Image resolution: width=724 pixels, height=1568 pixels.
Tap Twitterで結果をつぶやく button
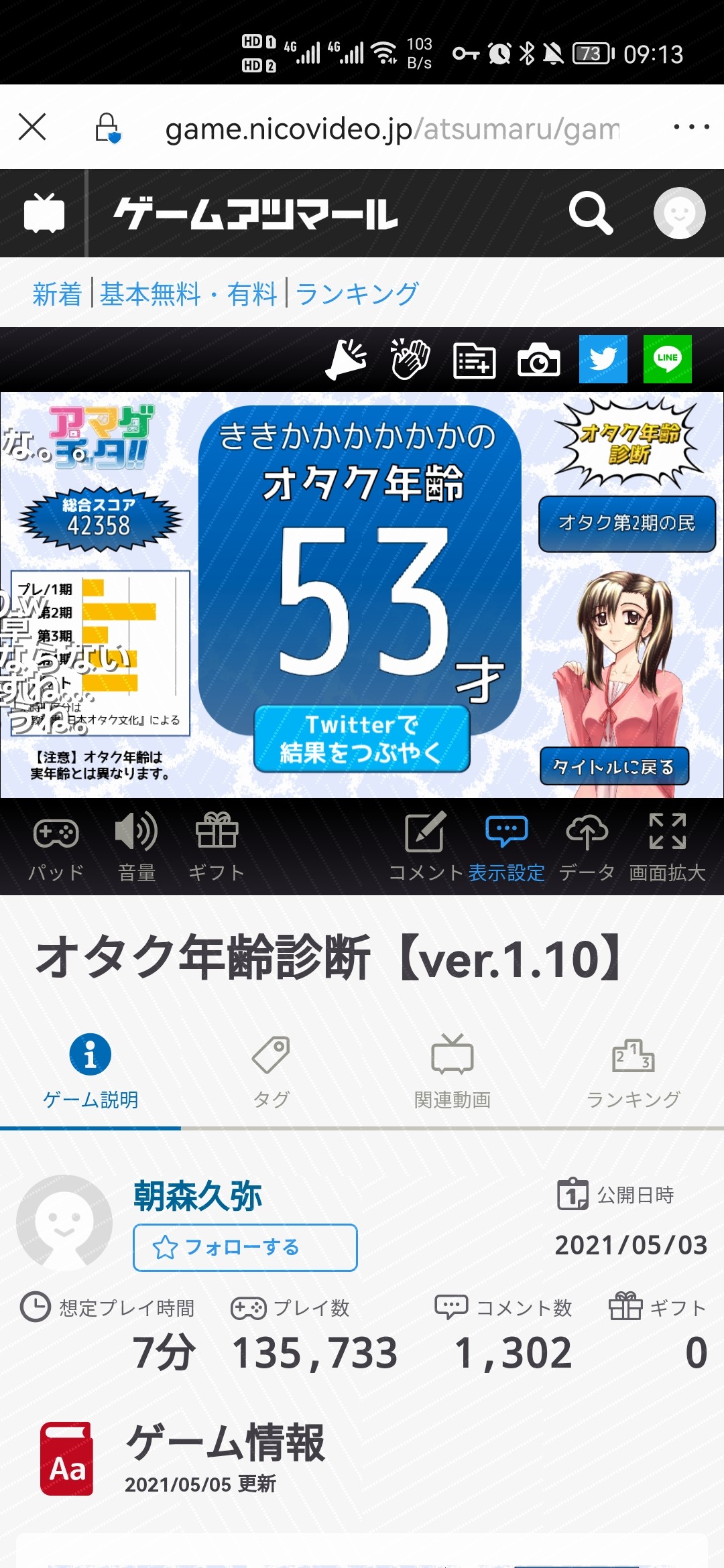(x=361, y=739)
